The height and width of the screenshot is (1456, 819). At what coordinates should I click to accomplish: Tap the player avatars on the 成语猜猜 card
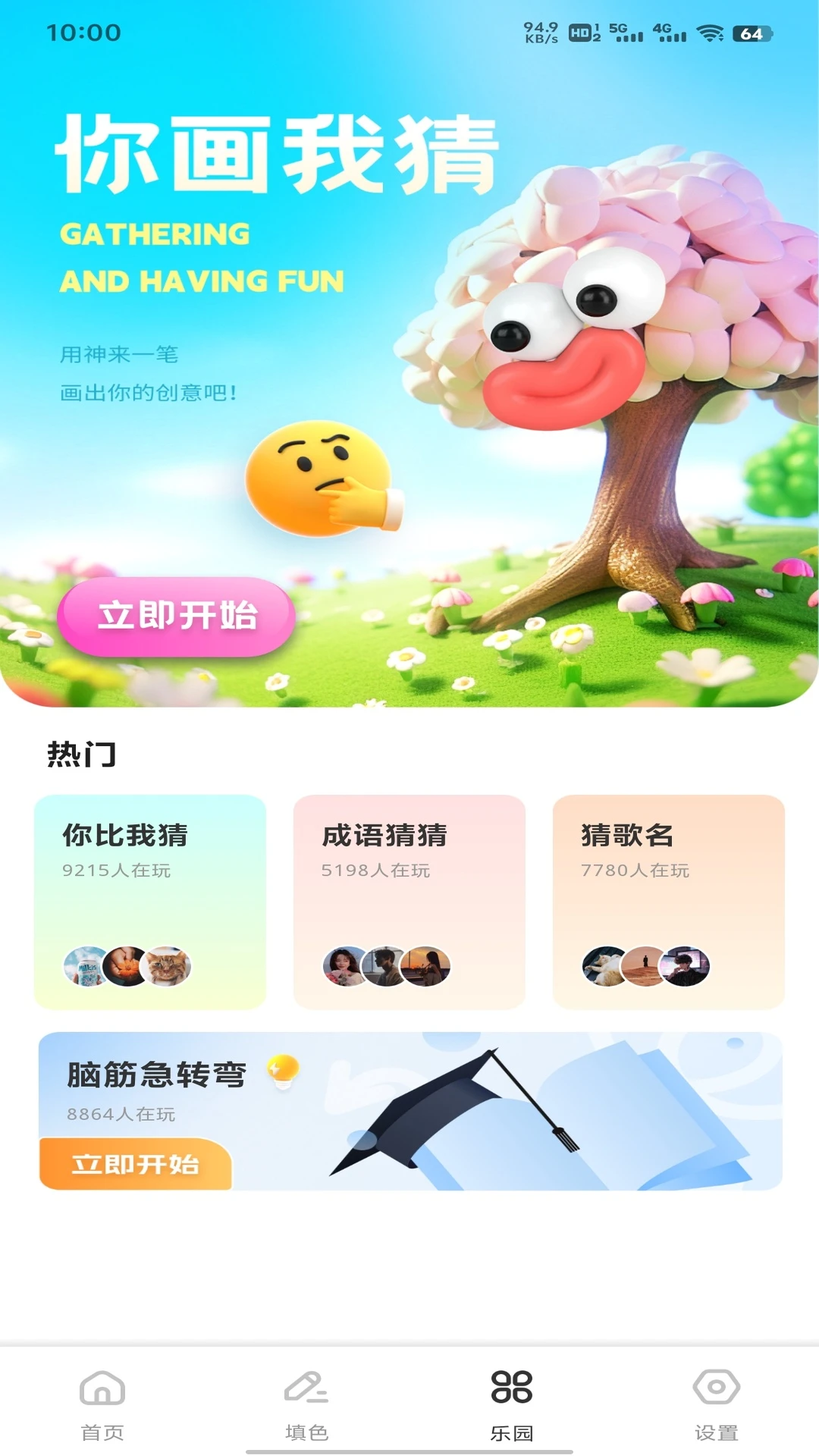tap(388, 967)
